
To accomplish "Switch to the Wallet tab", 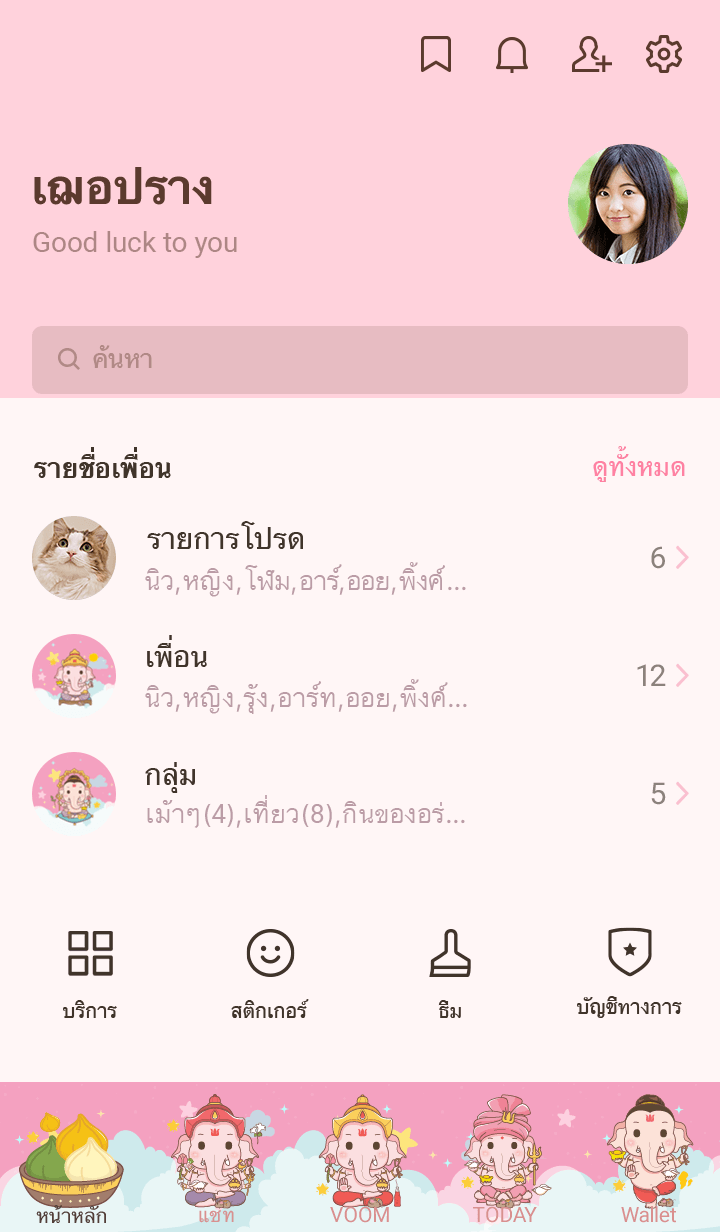I will tap(648, 1165).
